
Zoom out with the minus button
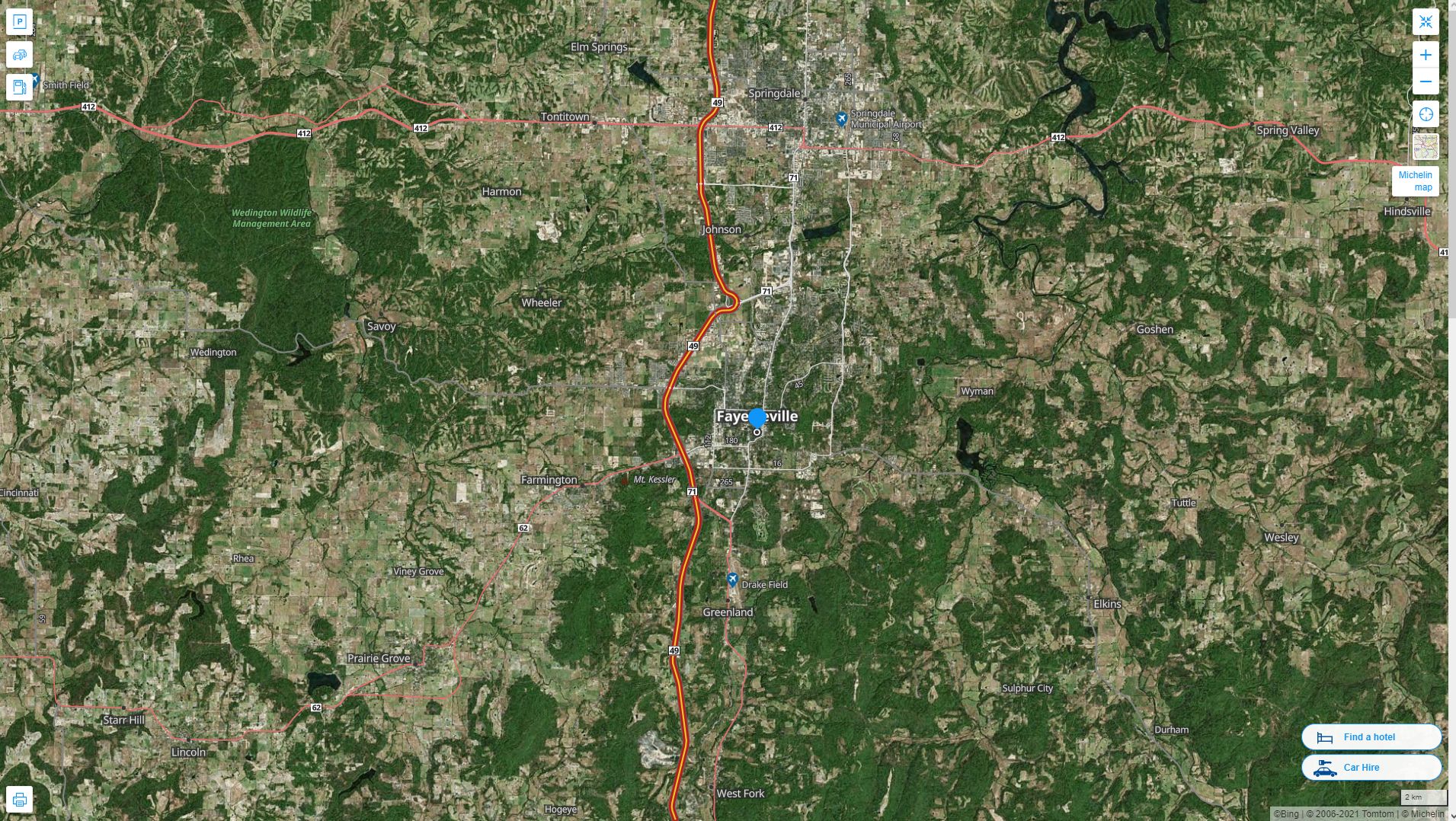coord(1426,81)
